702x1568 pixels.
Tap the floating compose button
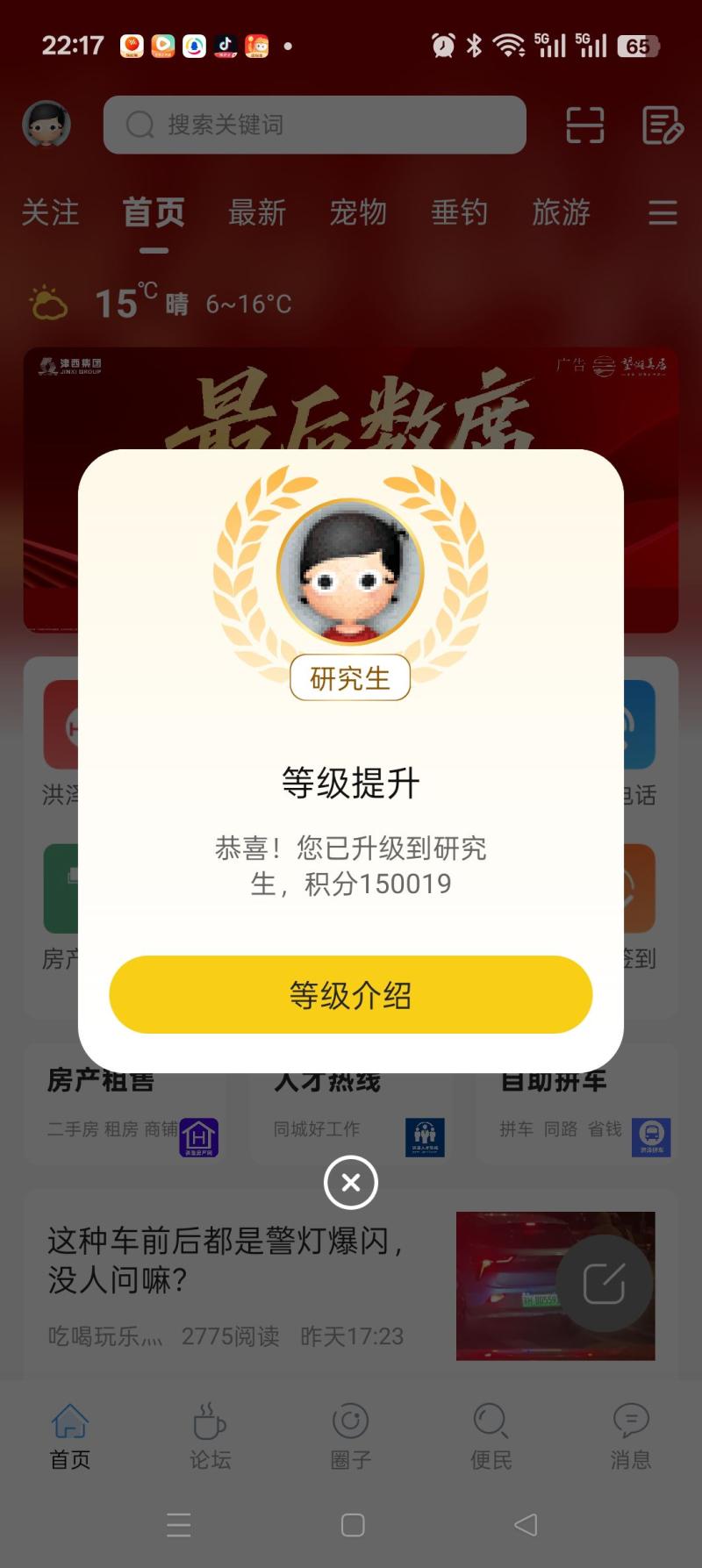(x=604, y=1283)
